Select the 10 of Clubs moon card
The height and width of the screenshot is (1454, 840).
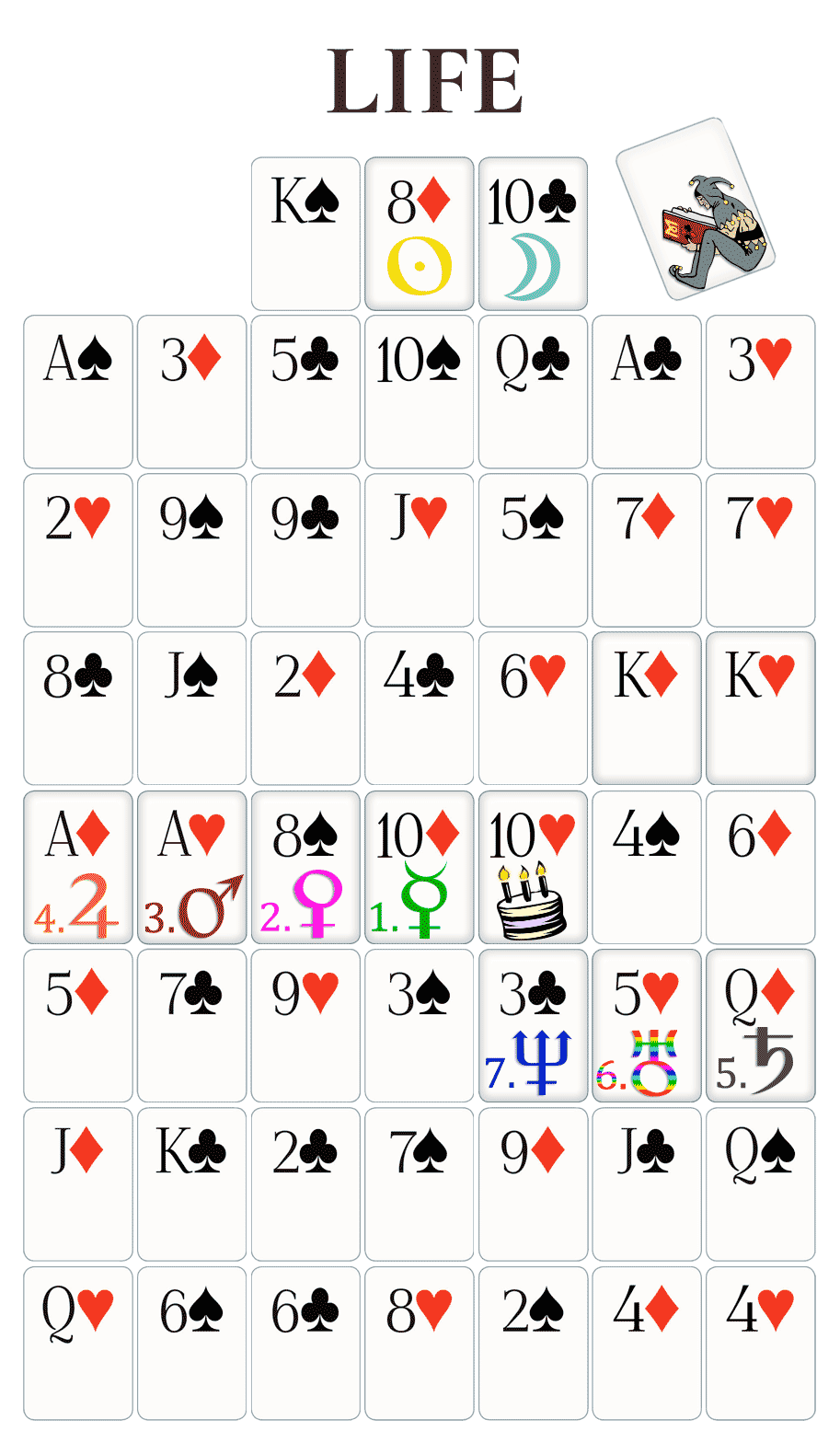pyautogui.click(x=533, y=234)
